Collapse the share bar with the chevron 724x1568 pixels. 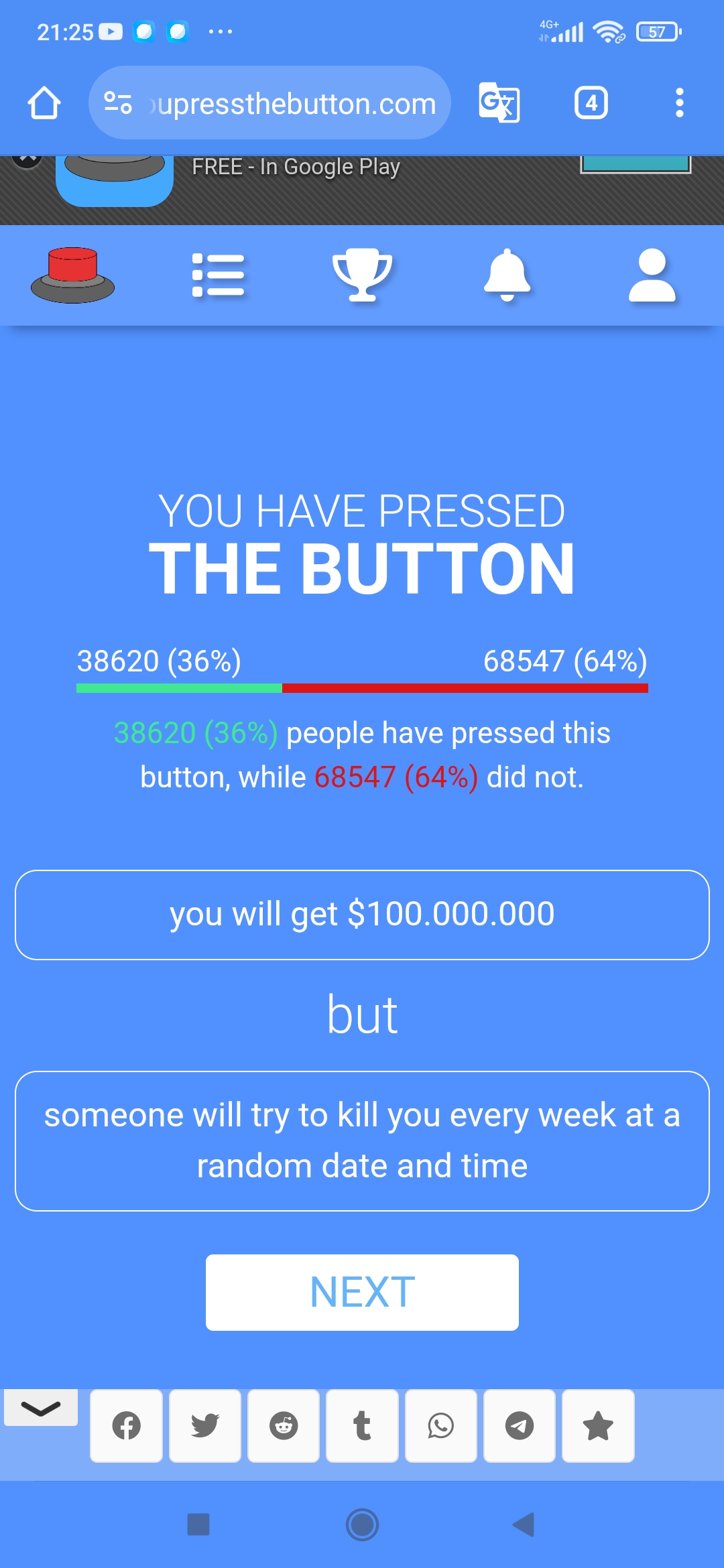pyautogui.click(x=41, y=1407)
